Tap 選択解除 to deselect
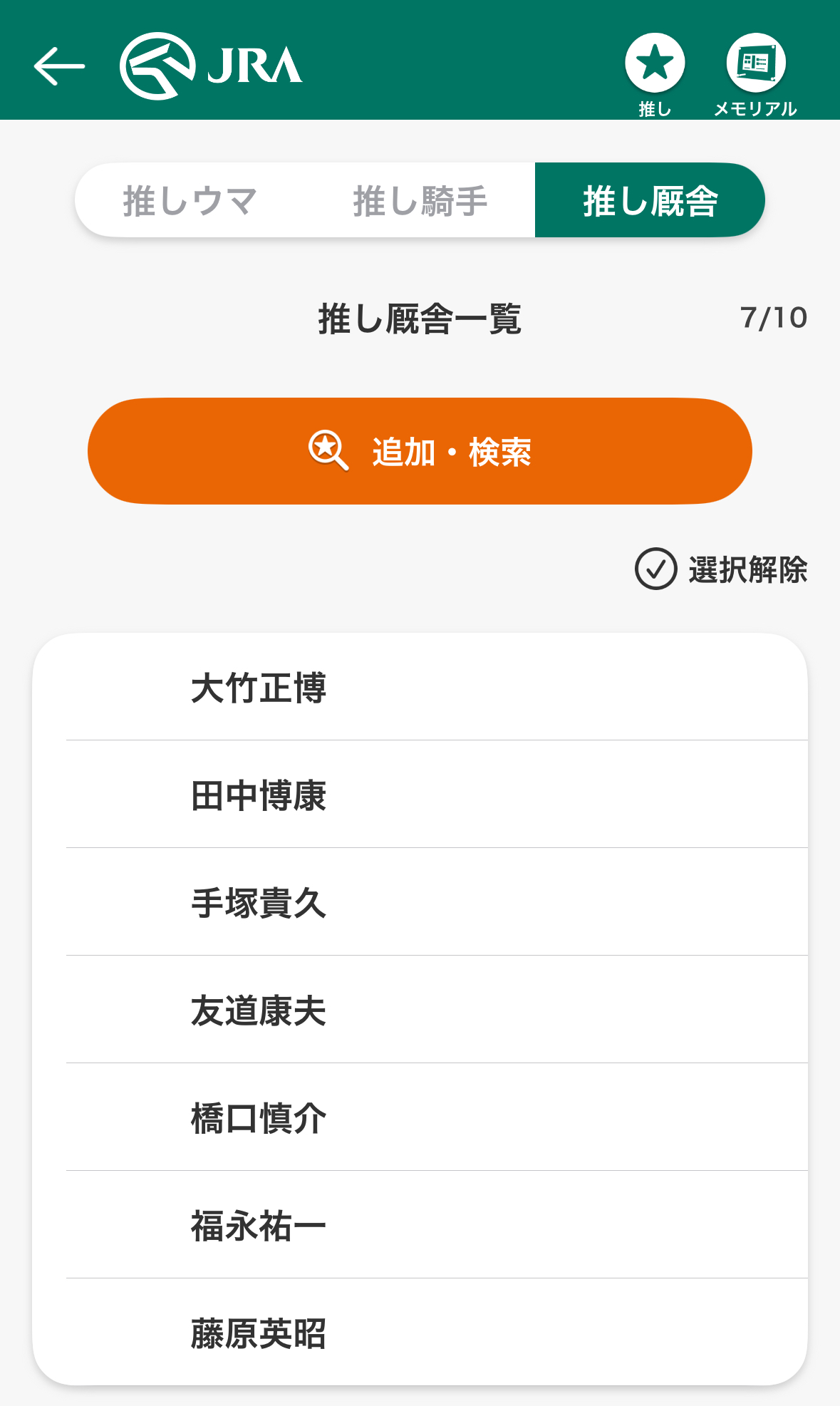 (721, 569)
